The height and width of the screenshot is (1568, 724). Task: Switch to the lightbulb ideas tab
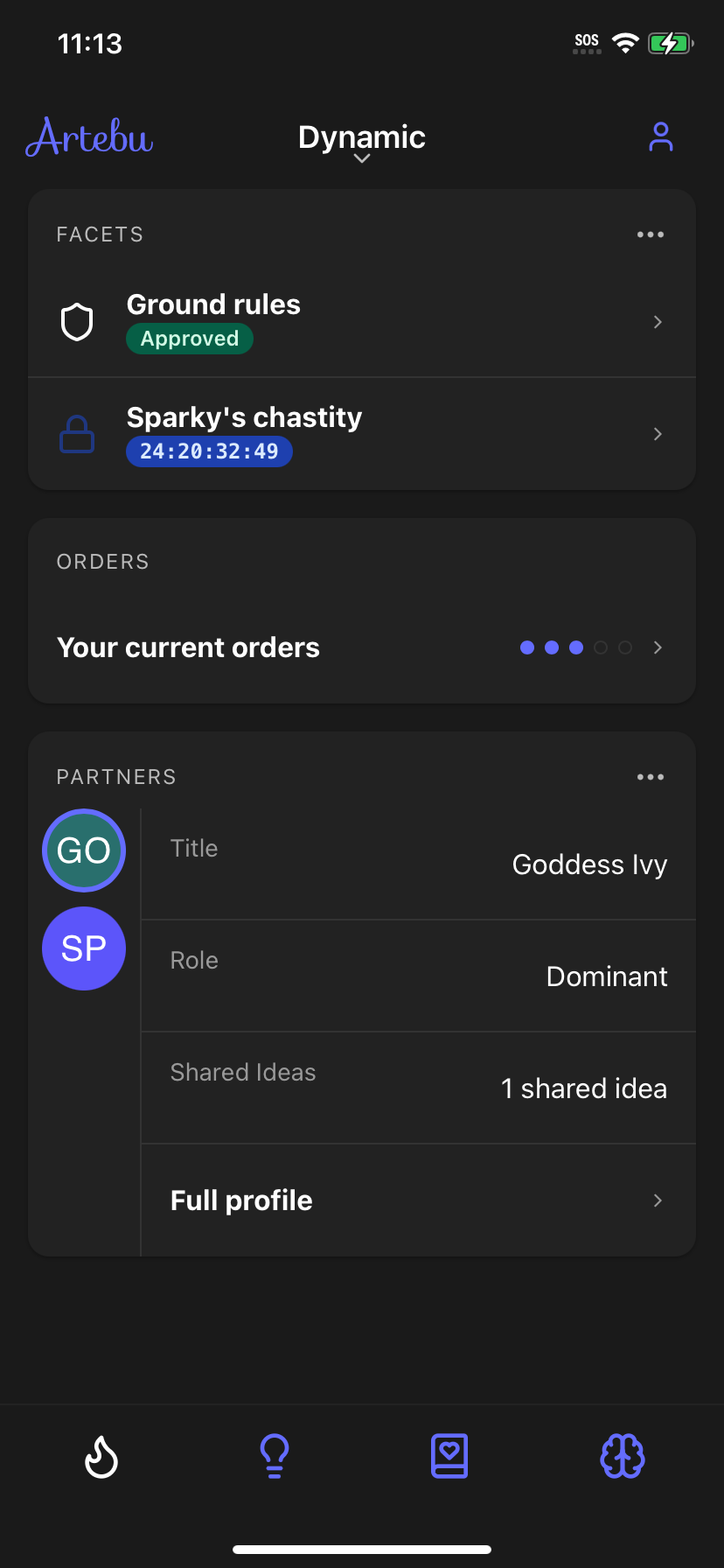275,1457
